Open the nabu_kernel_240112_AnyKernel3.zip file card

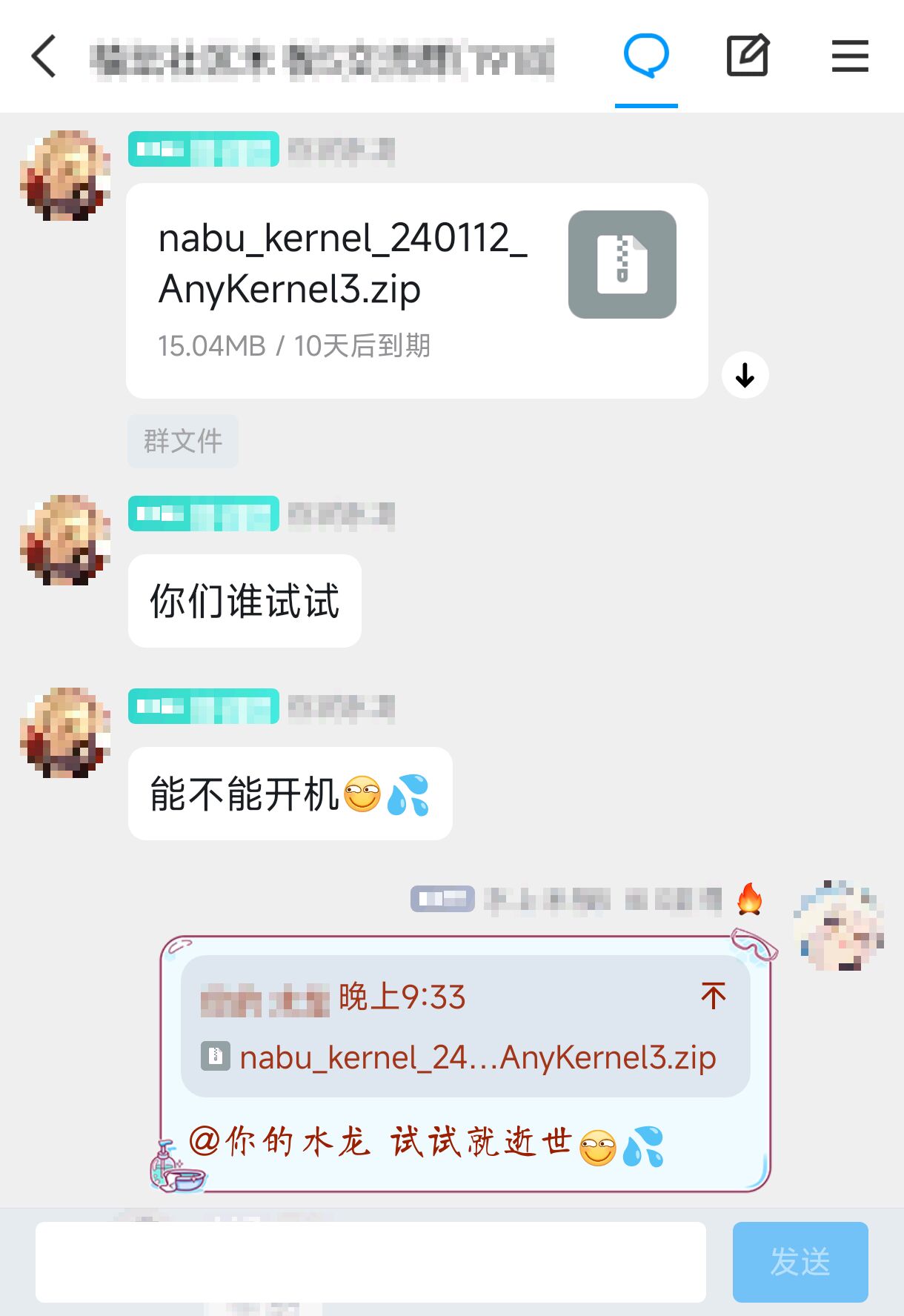point(416,290)
